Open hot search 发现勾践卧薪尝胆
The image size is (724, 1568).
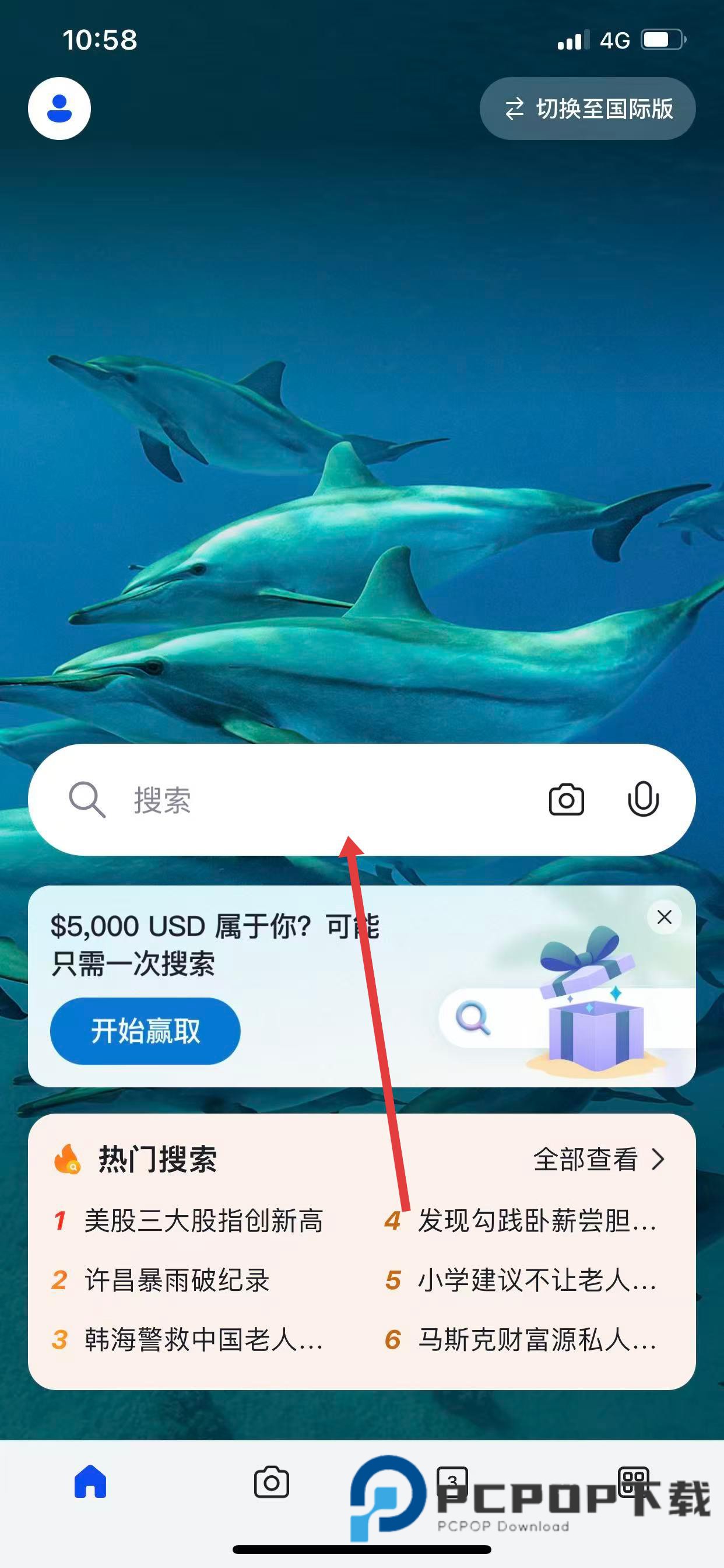click(x=536, y=1221)
